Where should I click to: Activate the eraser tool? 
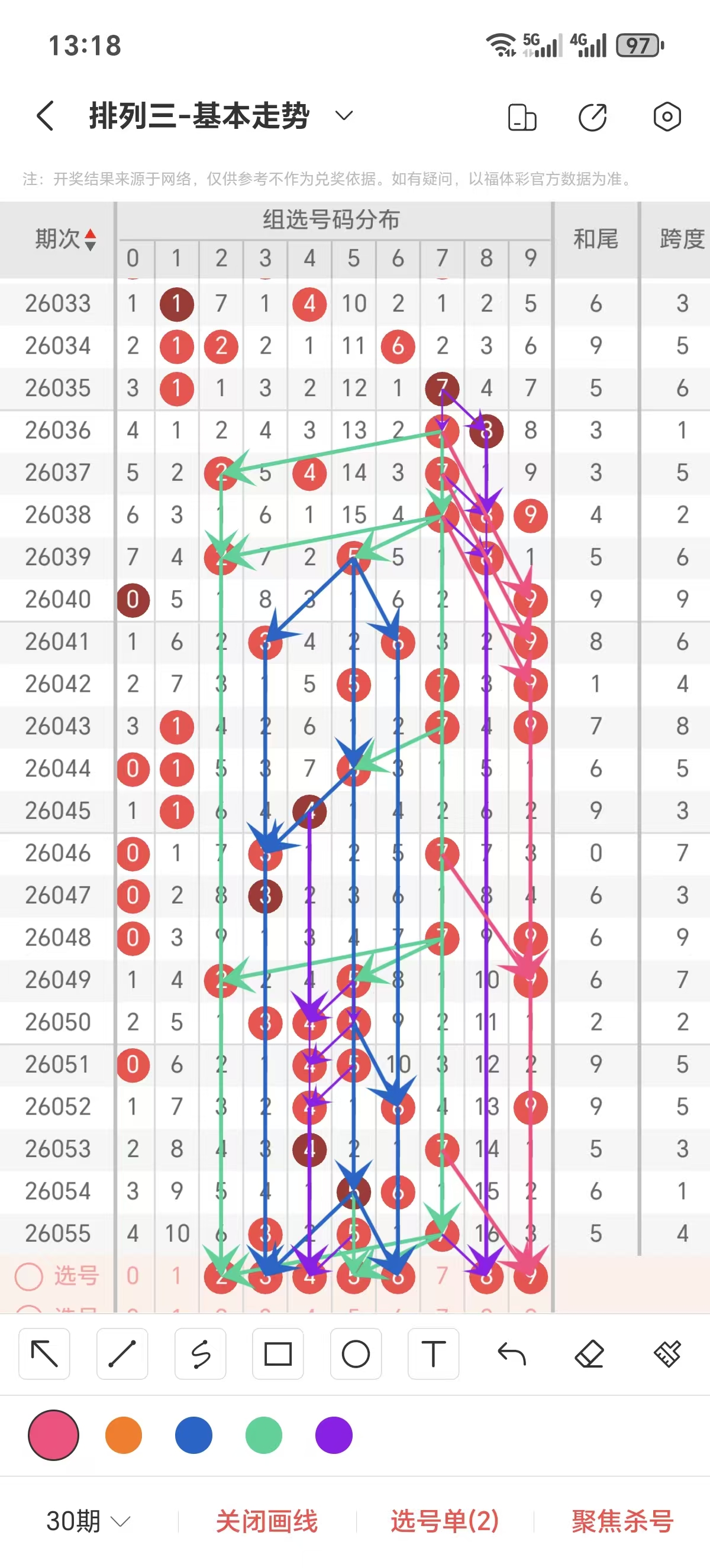click(x=589, y=1355)
